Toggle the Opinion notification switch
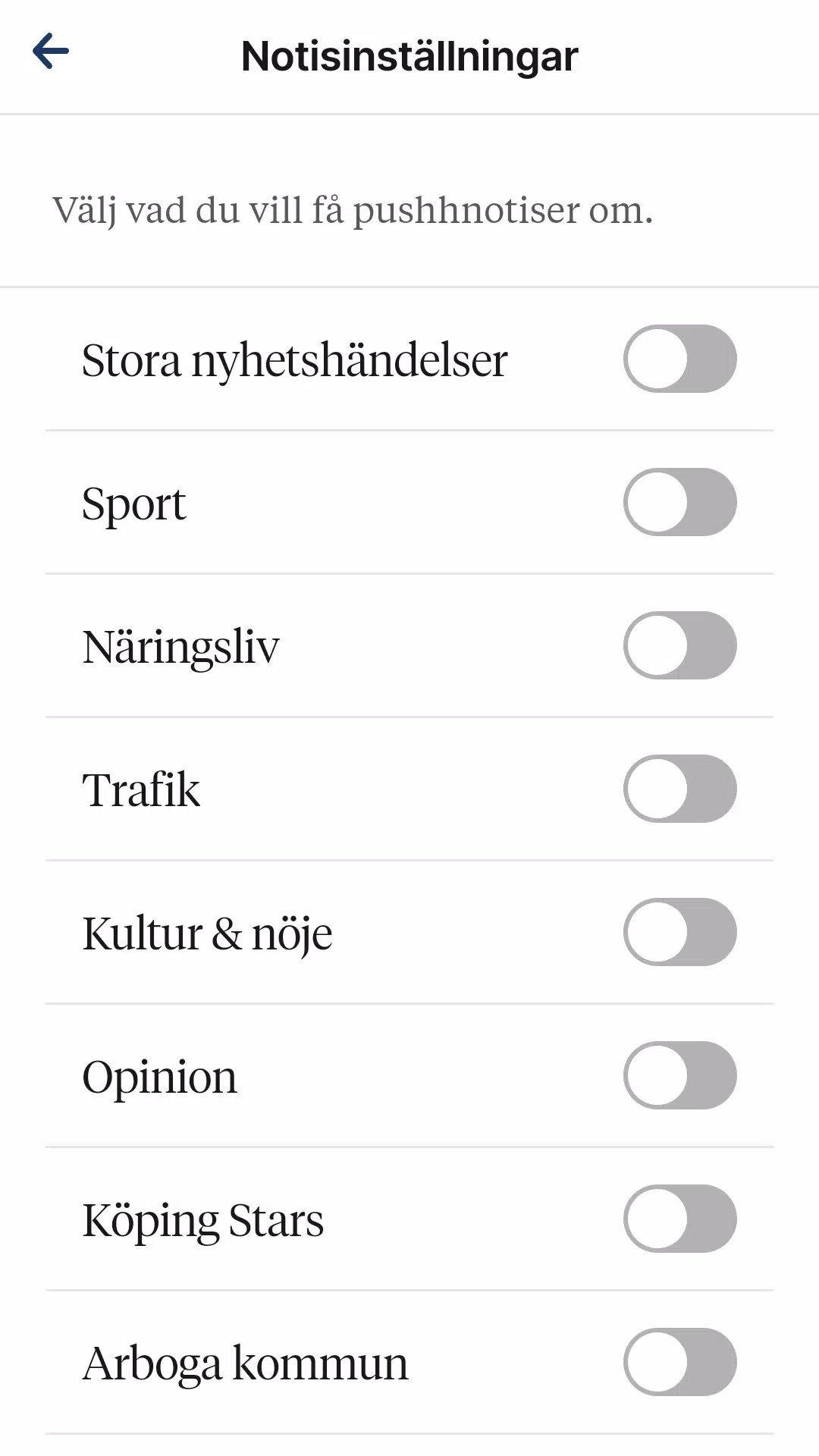The image size is (819, 1456). click(679, 1075)
